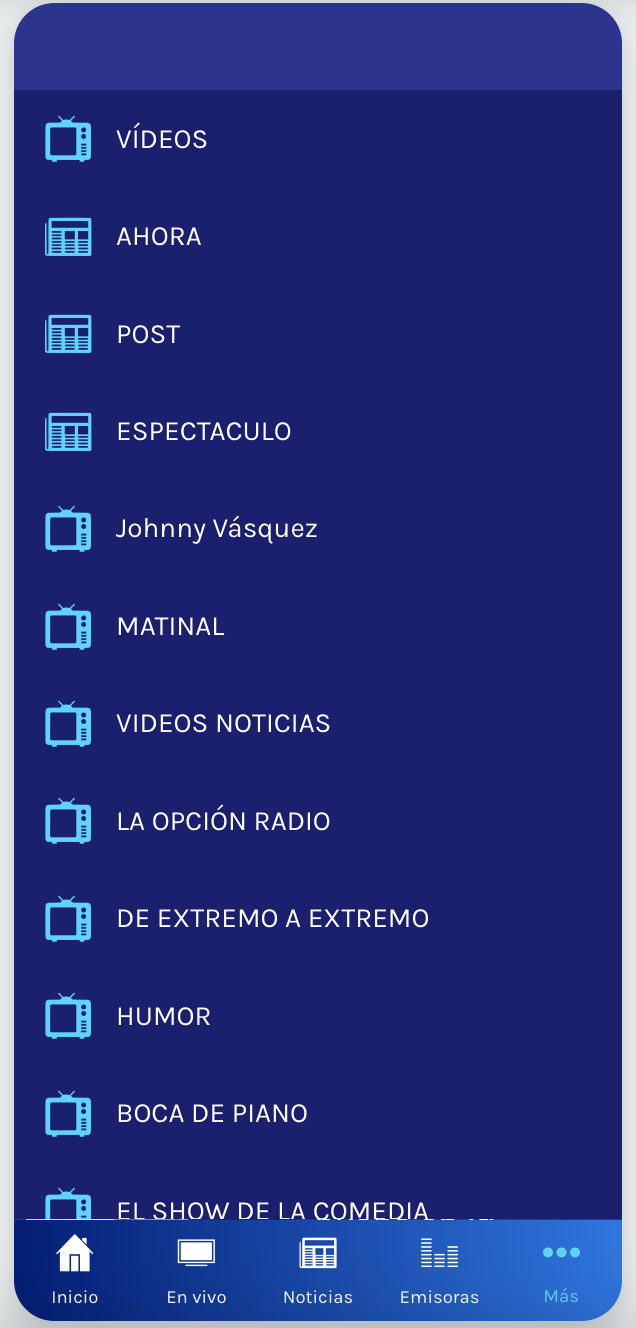Select the AHORA news row
The image size is (636, 1328).
pos(159,237)
